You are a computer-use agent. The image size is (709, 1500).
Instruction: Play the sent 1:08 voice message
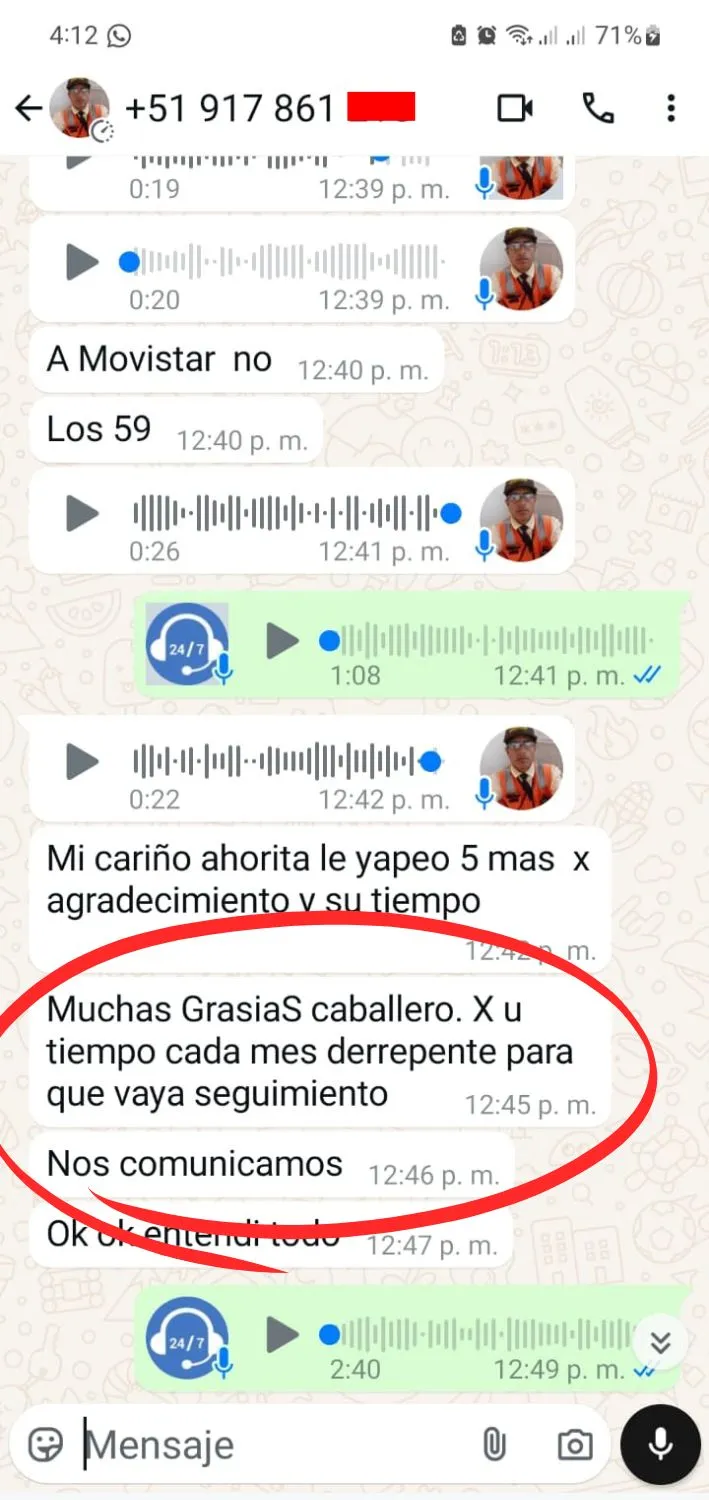click(283, 640)
